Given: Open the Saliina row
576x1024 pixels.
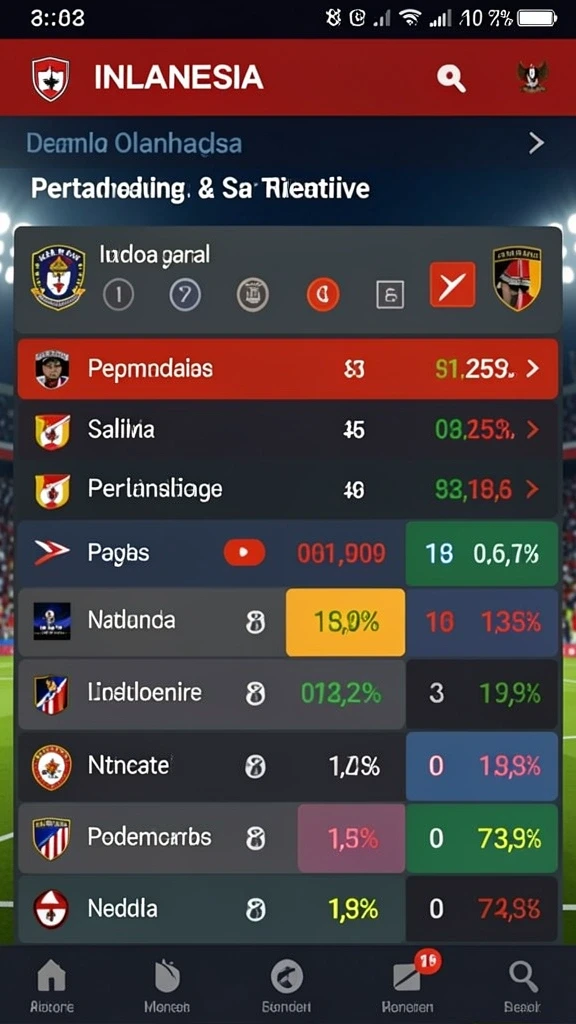Looking at the screenshot, I should tap(287, 430).
